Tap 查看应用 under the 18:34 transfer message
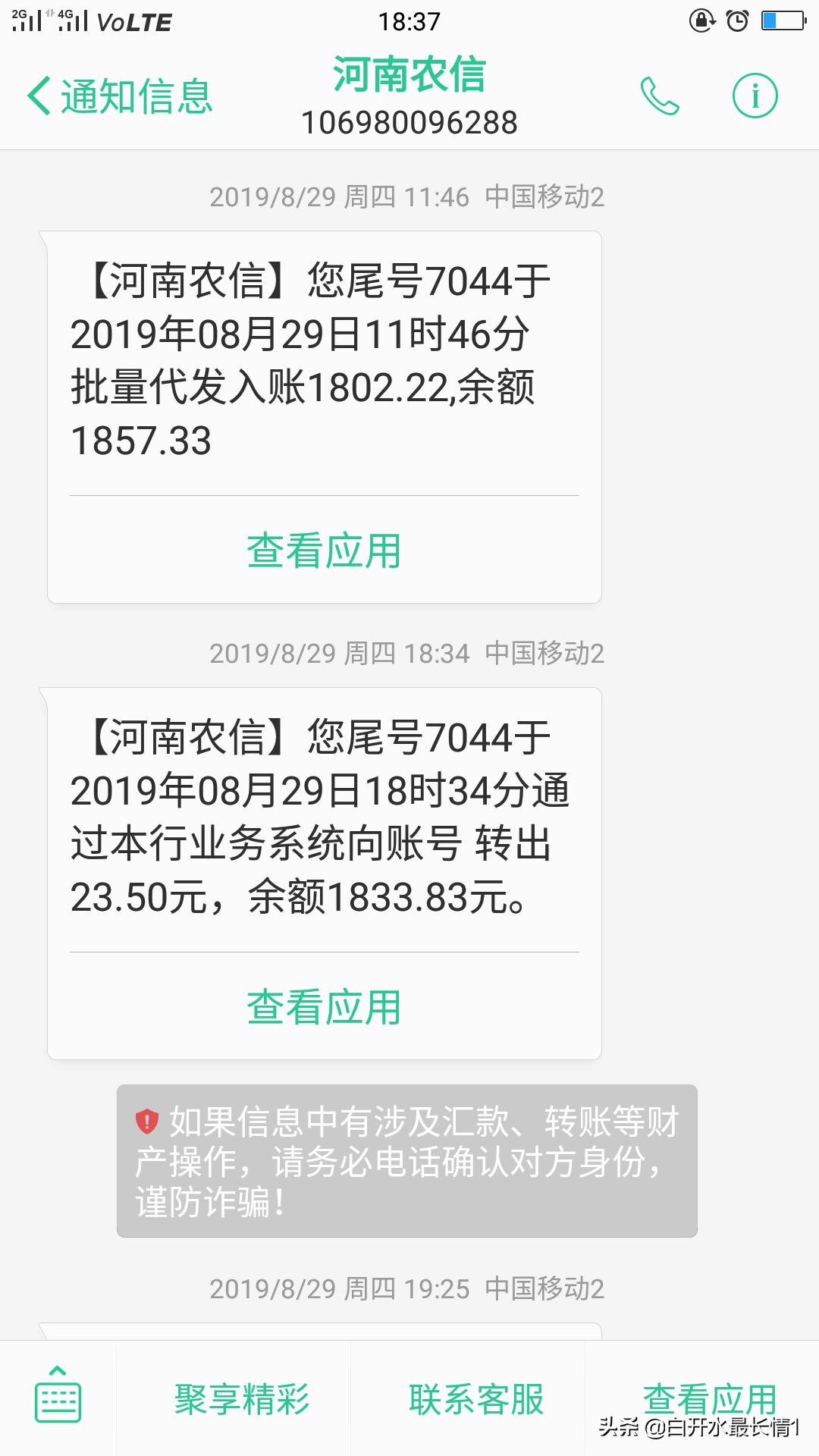819x1456 pixels. (x=324, y=1007)
